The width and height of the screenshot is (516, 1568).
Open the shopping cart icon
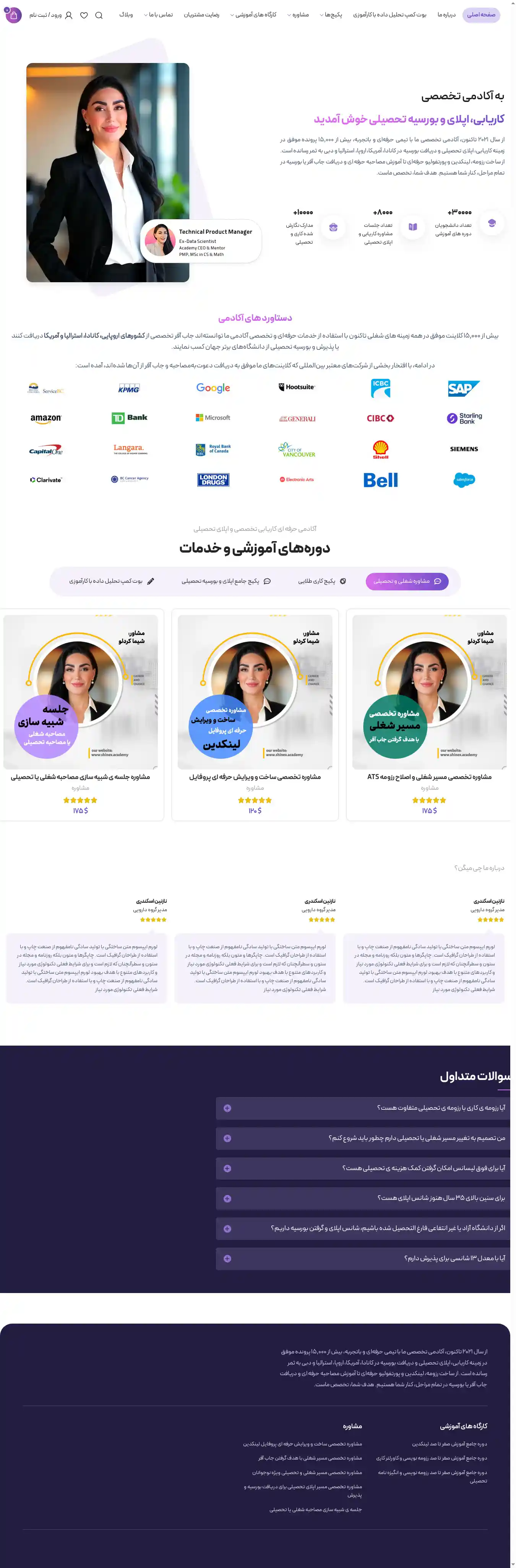click(13, 15)
